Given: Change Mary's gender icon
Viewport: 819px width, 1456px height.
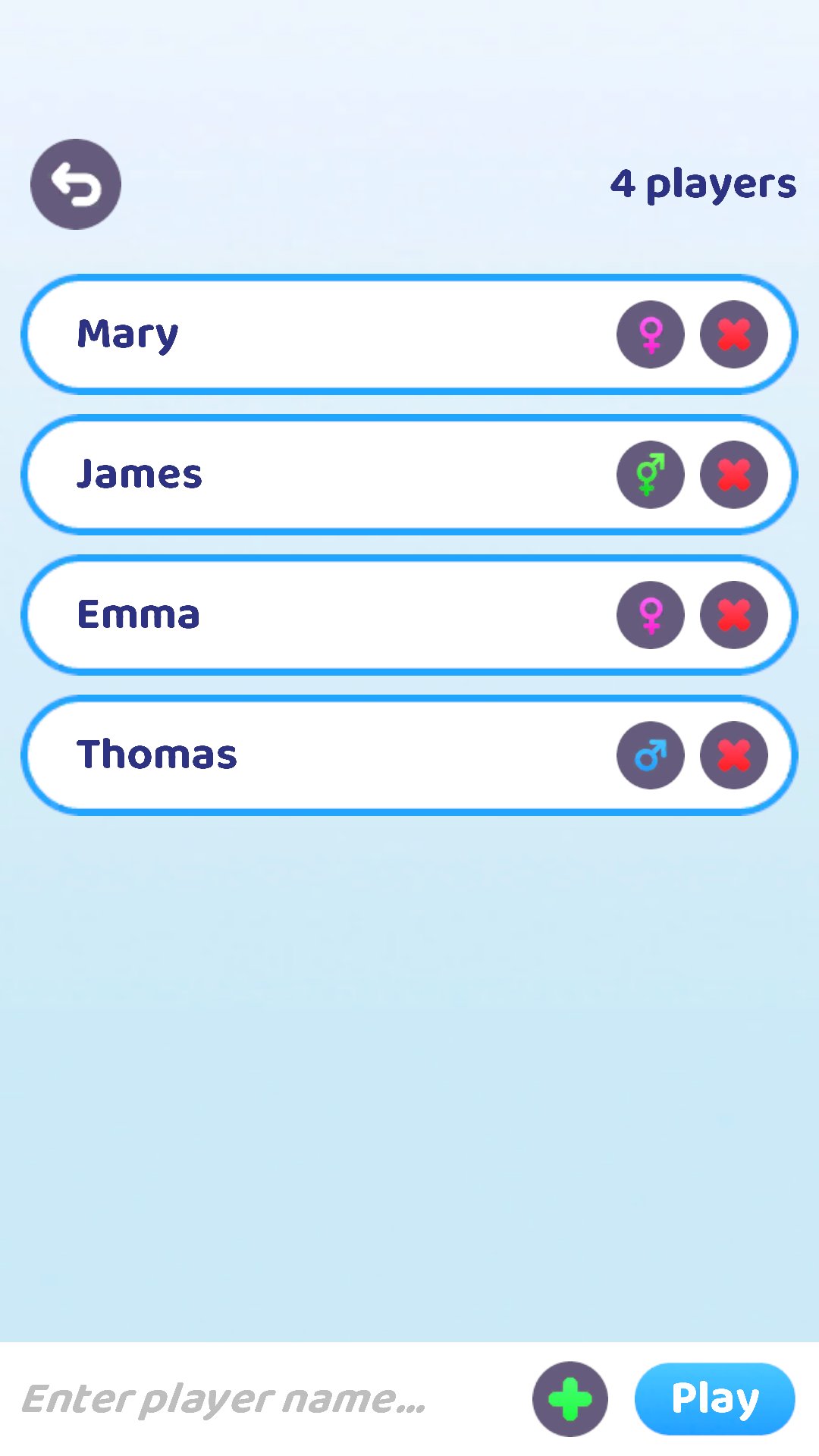Looking at the screenshot, I should click(651, 334).
